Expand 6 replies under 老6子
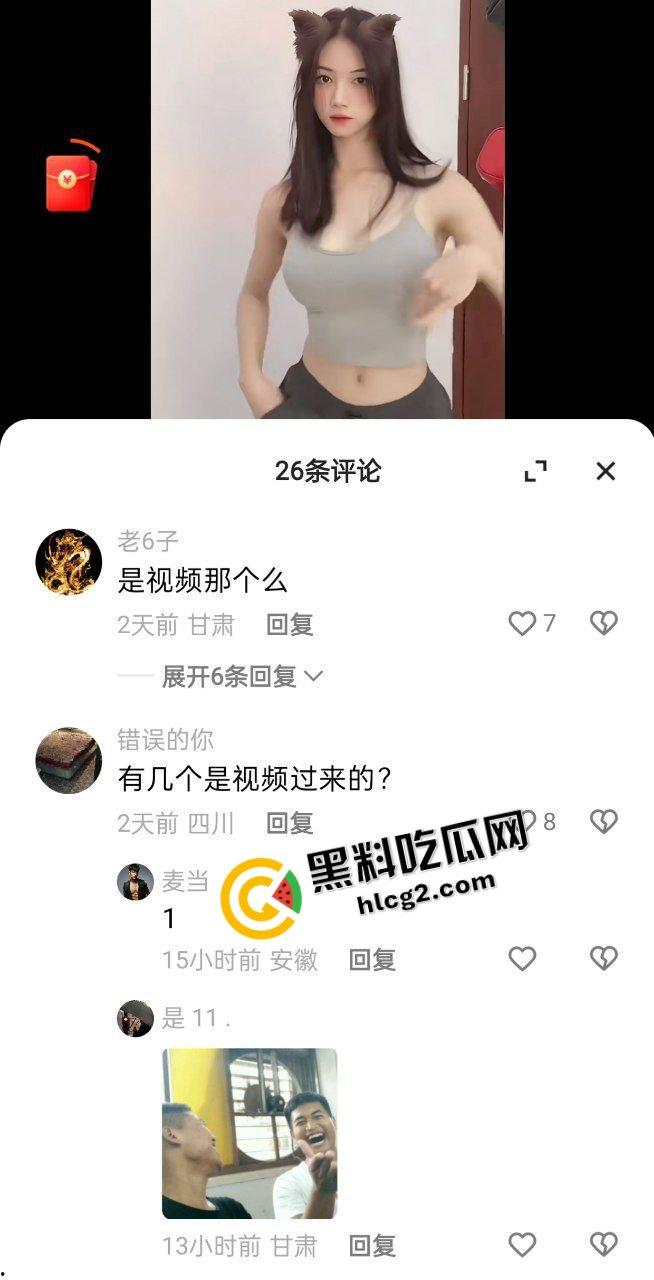The height and width of the screenshot is (1280, 654). click(242, 677)
